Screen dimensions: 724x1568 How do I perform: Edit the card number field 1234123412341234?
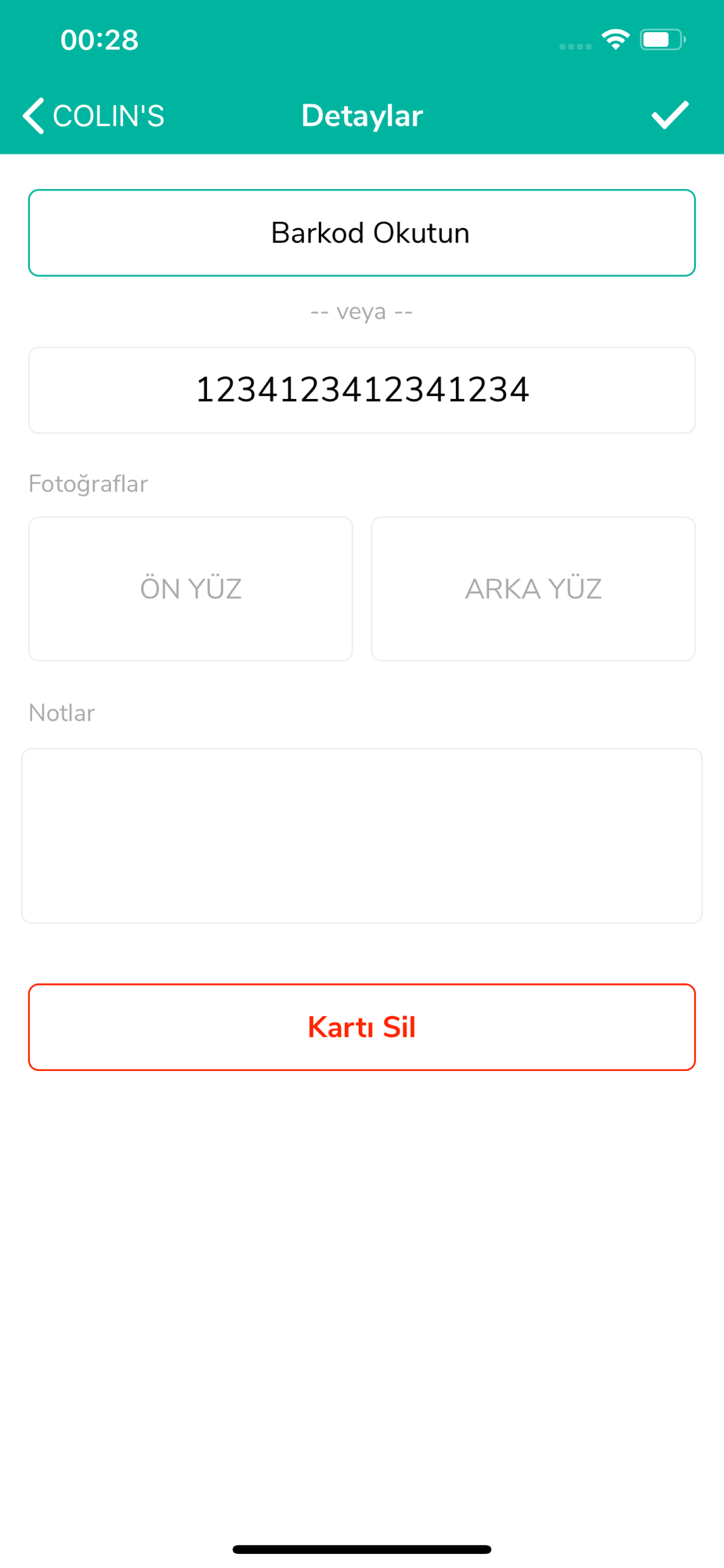coord(362,390)
